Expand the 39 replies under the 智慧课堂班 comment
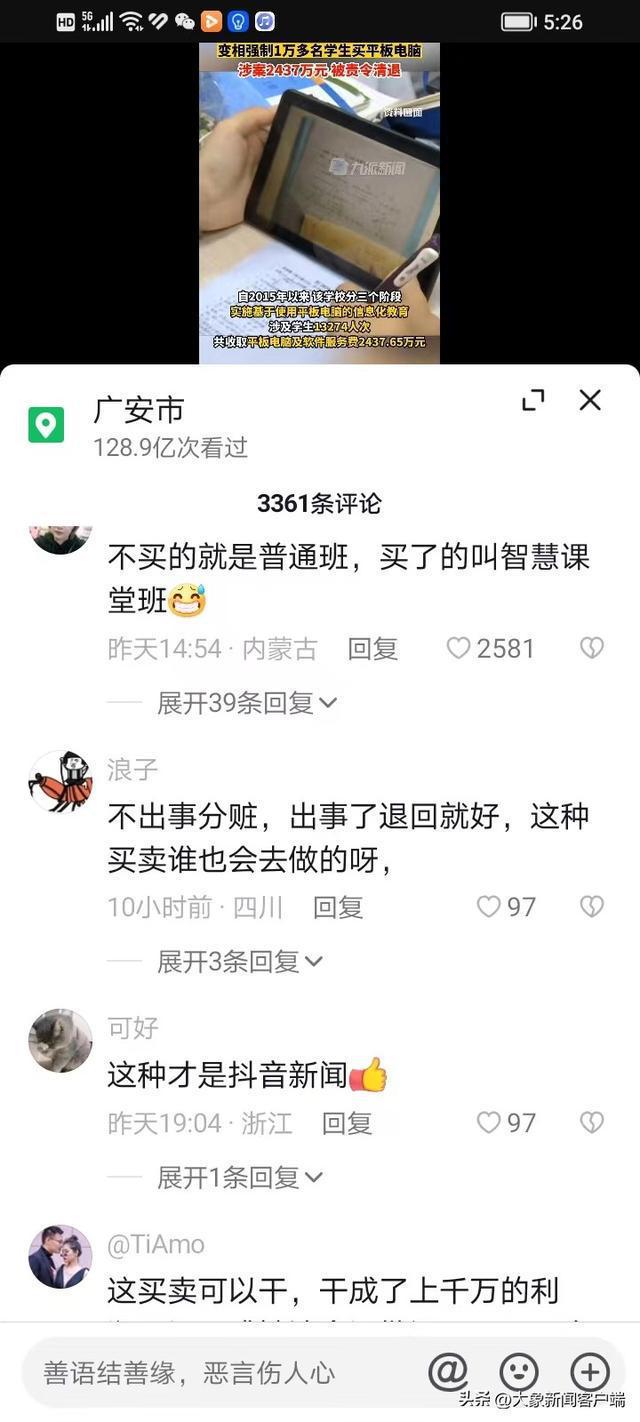The height and width of the screenshot is (1422, 640). point(246,703)
